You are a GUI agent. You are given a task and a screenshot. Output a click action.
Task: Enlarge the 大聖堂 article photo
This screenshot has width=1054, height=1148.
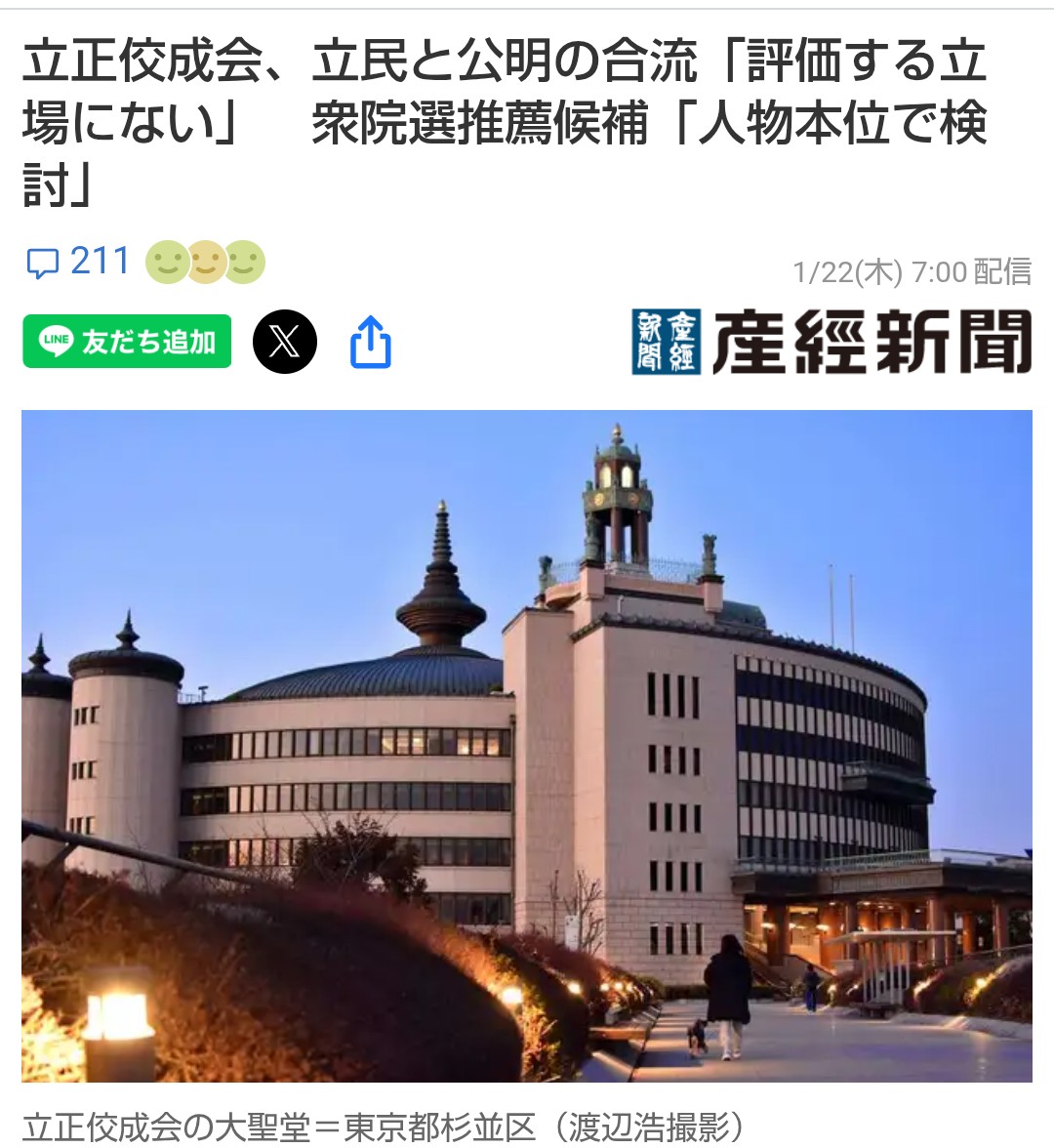click(x=527, y=746)
